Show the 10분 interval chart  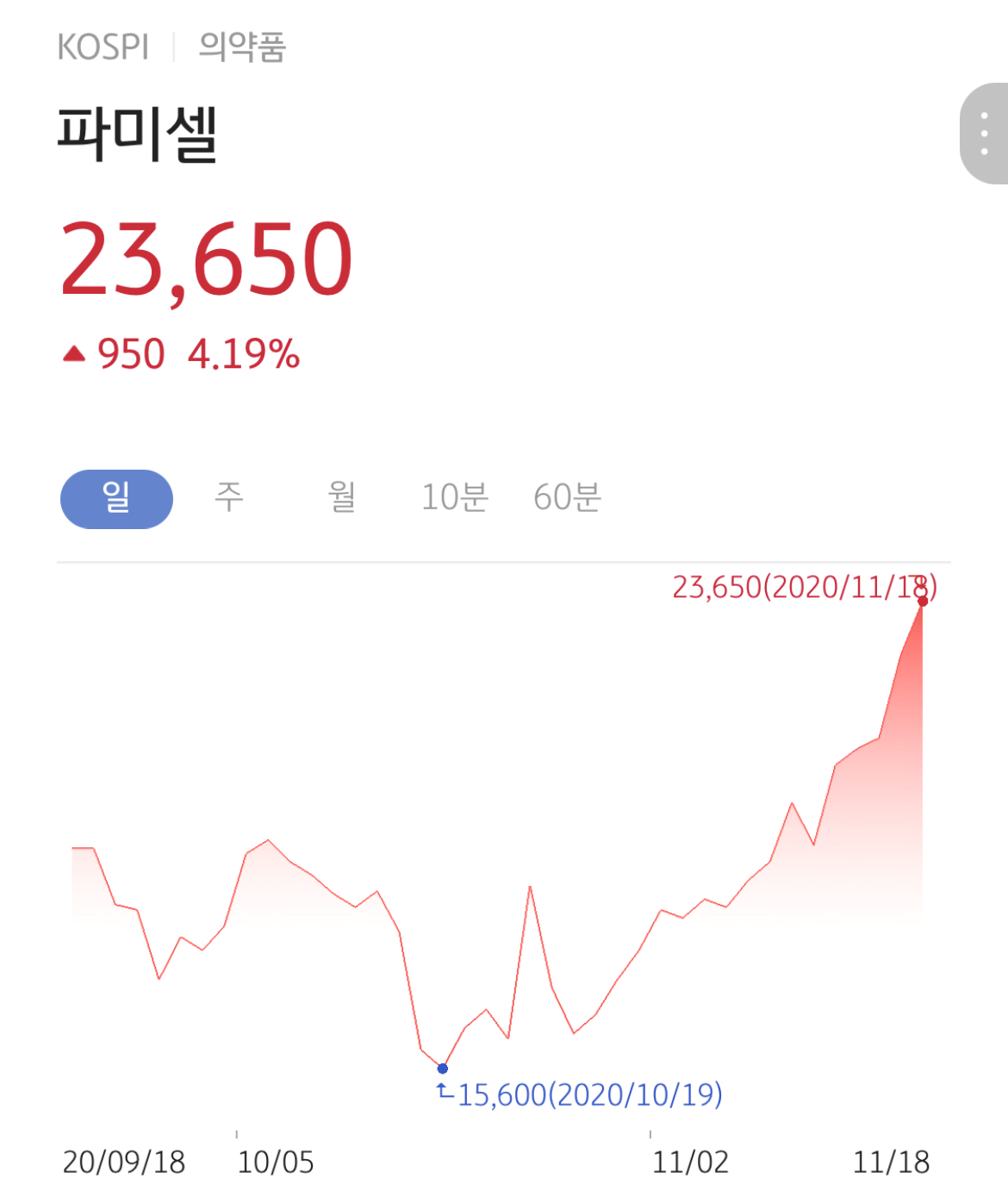pyautogui.click(x=455, y=497)
